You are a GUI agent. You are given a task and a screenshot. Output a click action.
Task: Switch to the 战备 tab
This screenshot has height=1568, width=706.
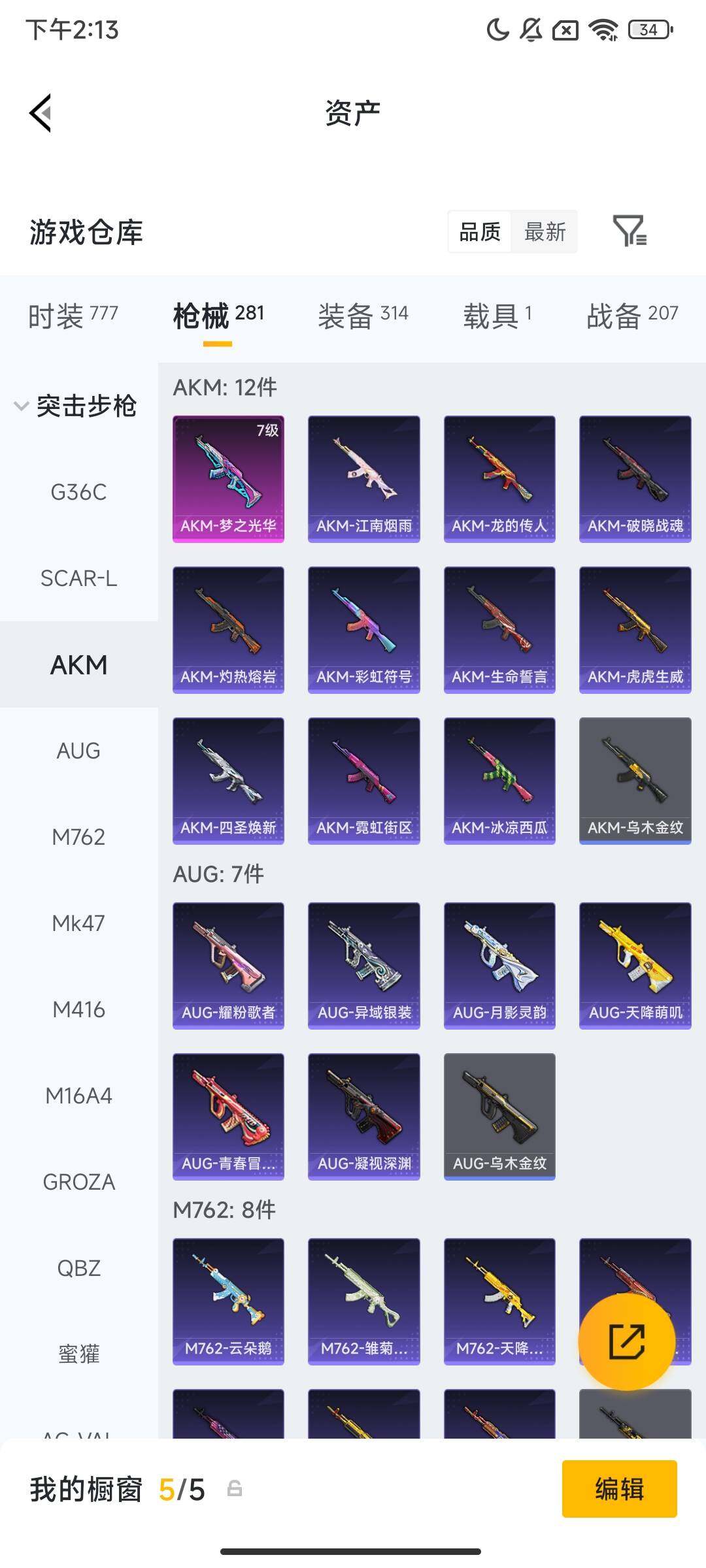pos(631,316)
